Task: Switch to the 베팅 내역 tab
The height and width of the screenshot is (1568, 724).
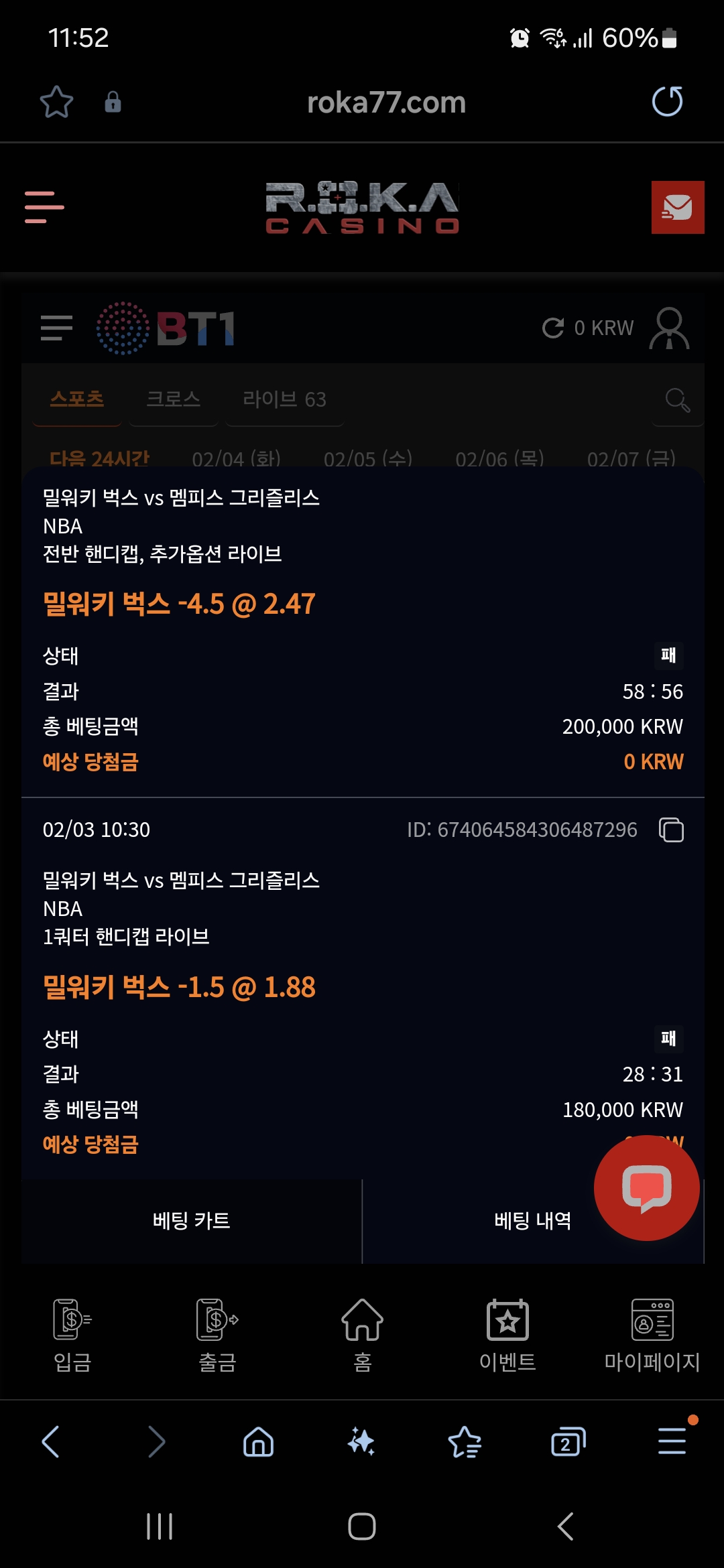Action: [x=532, y=1221]
